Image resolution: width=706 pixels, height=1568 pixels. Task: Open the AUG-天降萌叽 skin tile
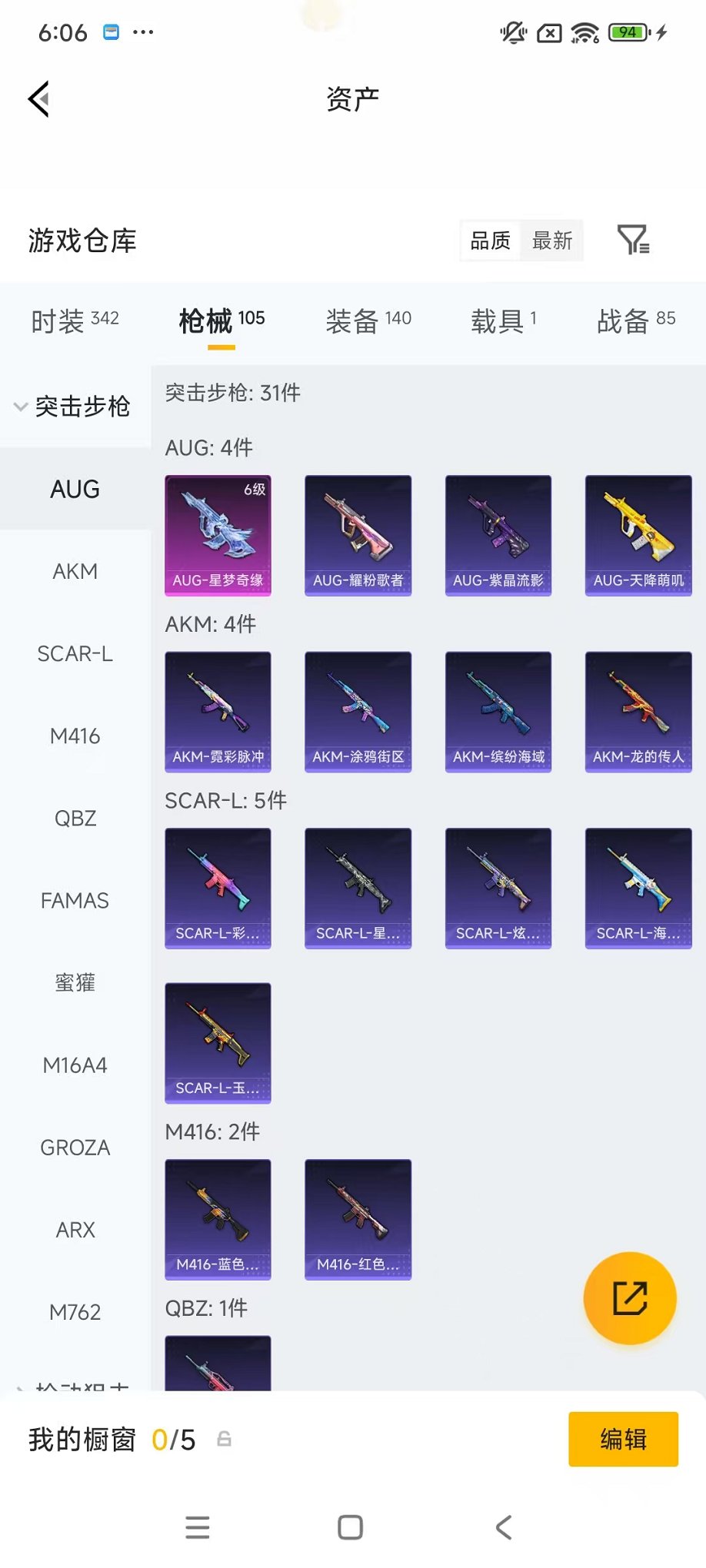638,535
